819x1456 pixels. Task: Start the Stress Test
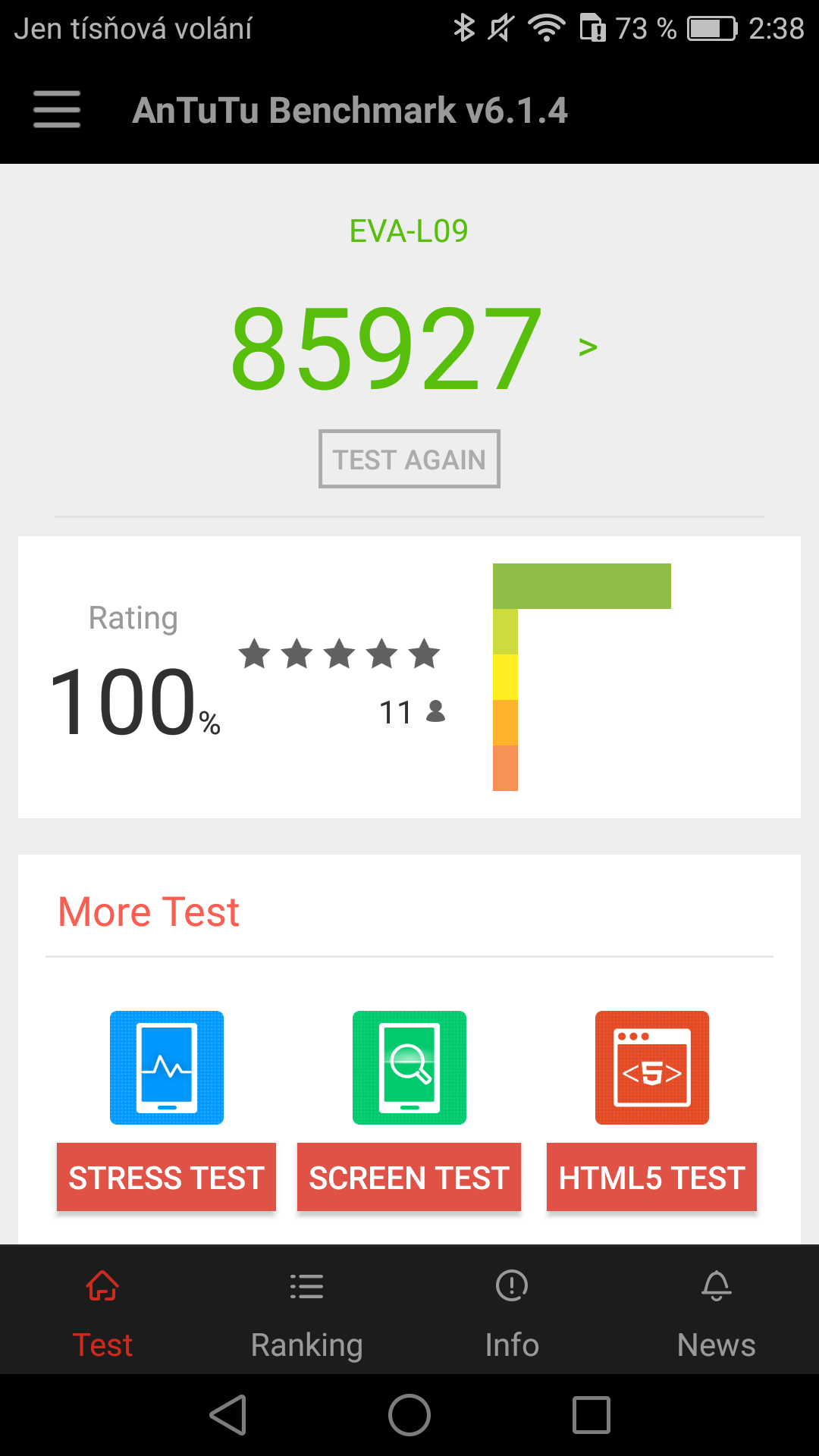click(x=166, y=1177)
